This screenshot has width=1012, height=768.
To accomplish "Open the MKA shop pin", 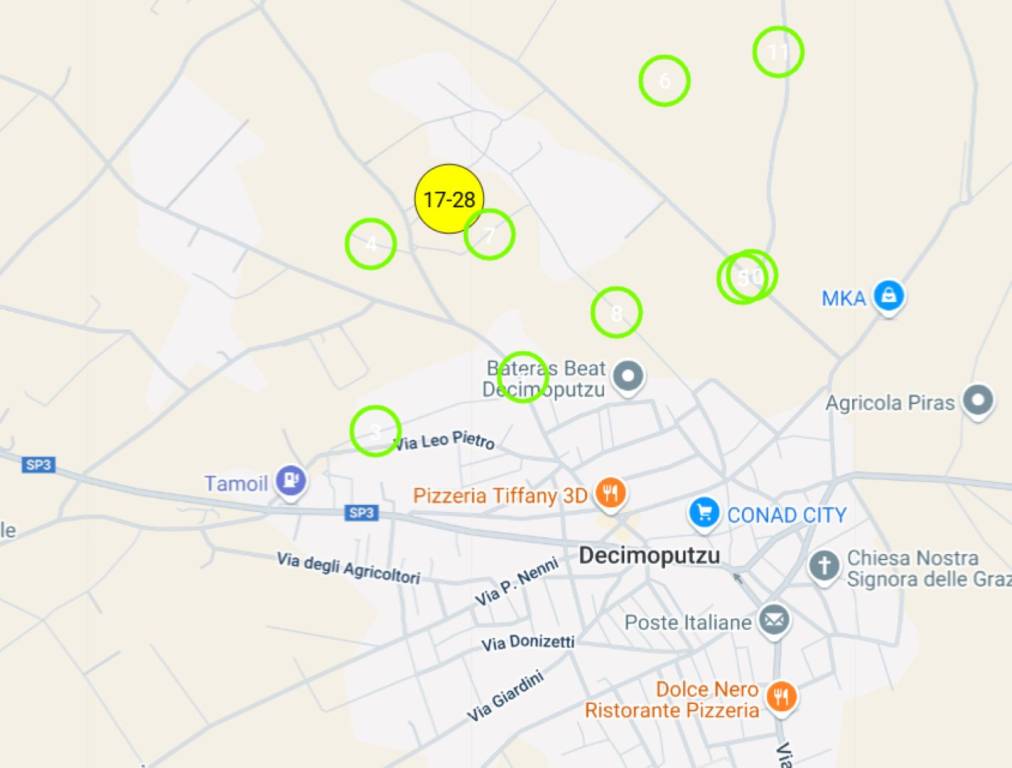I will [x=888, y=296].
